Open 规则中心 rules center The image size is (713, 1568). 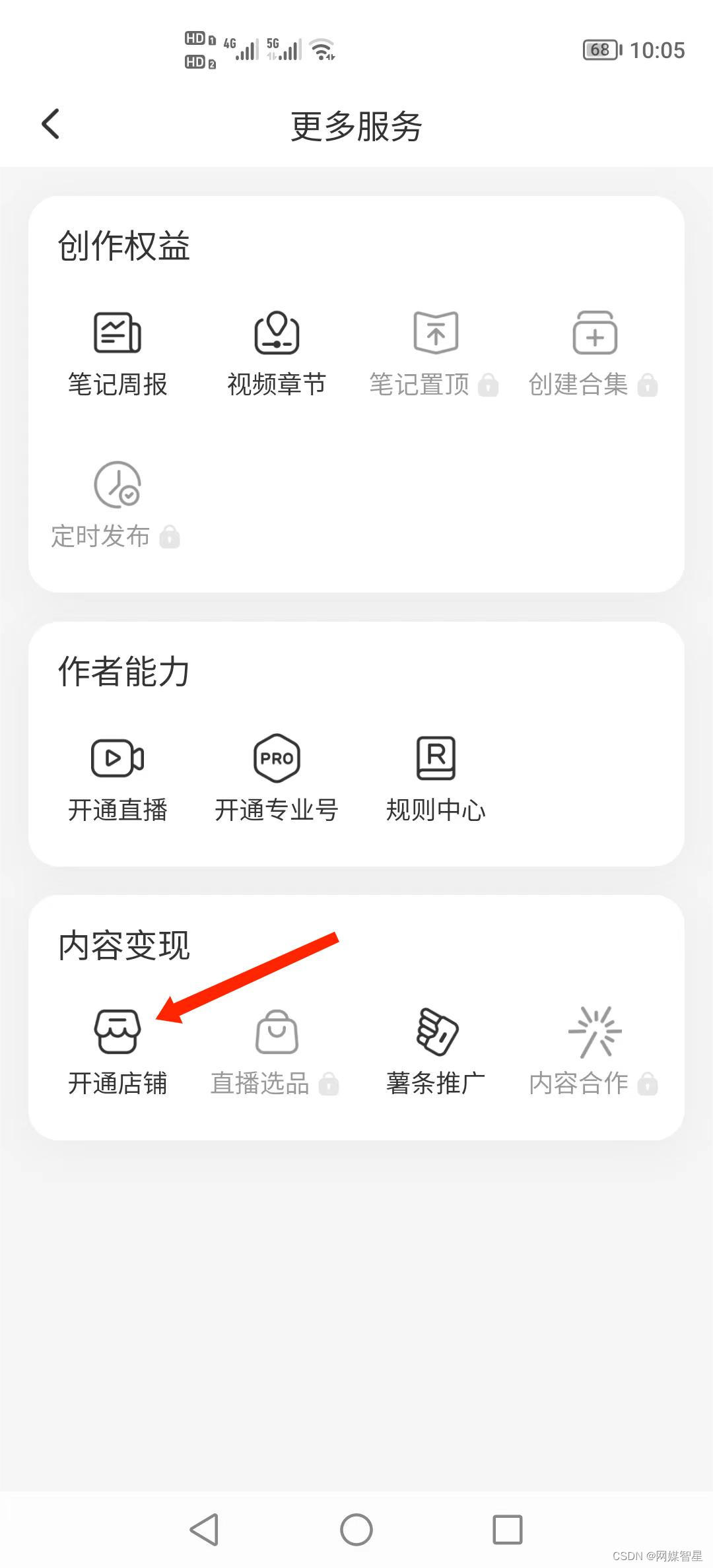[436, 779]
